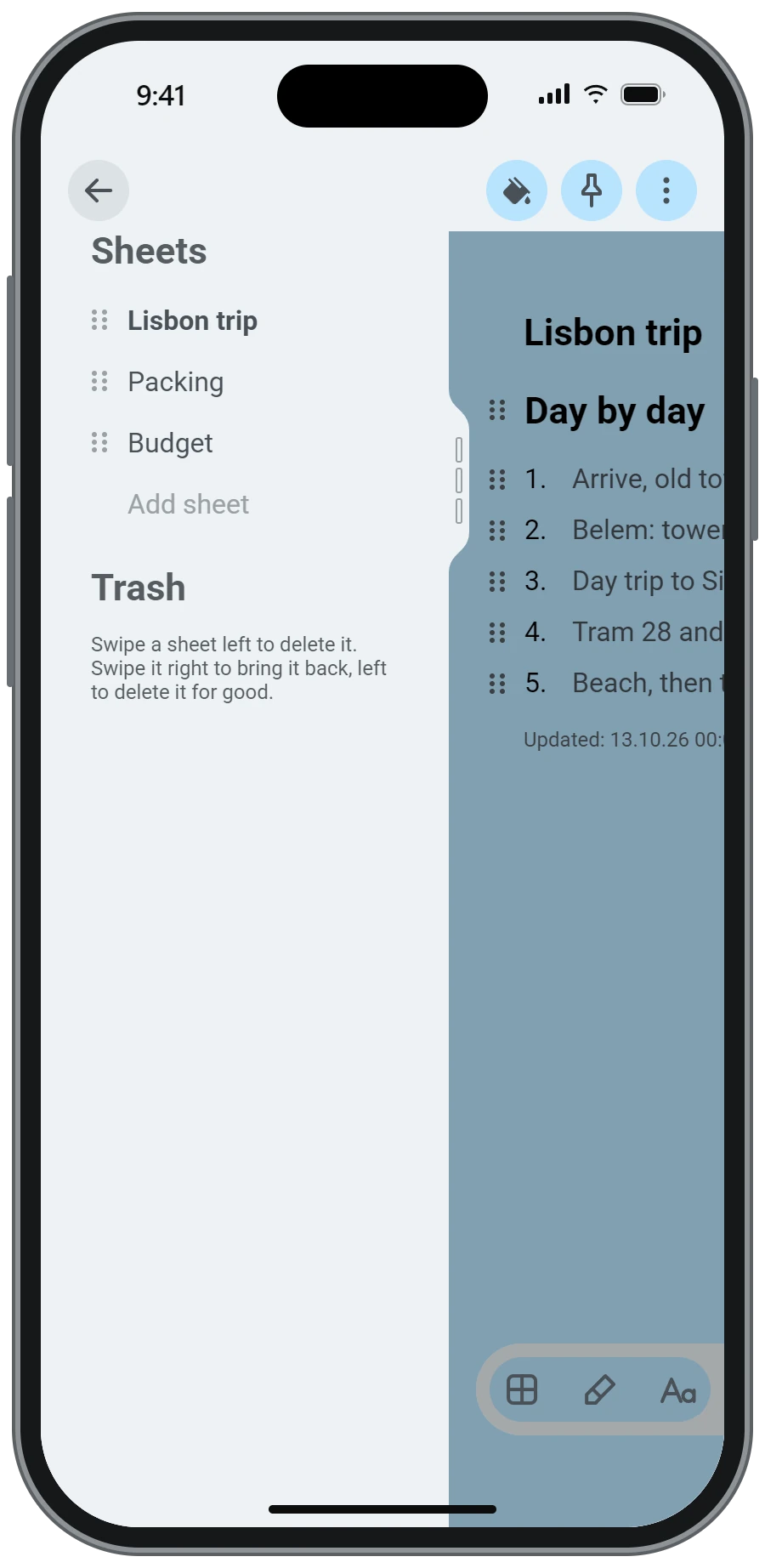Tap Add sheet to create a sheet

click(x=189, y=504)
